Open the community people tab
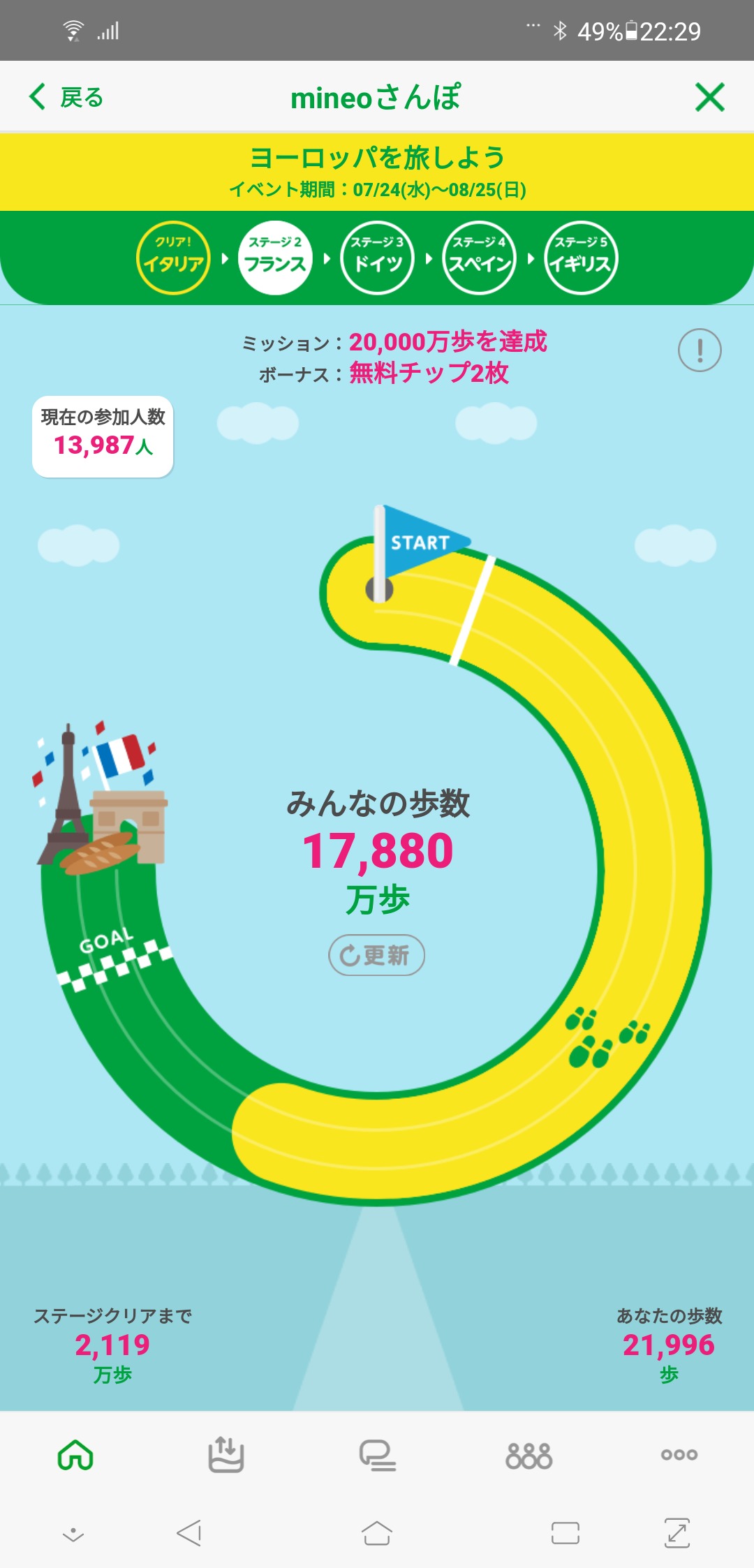 [528, 1456]
